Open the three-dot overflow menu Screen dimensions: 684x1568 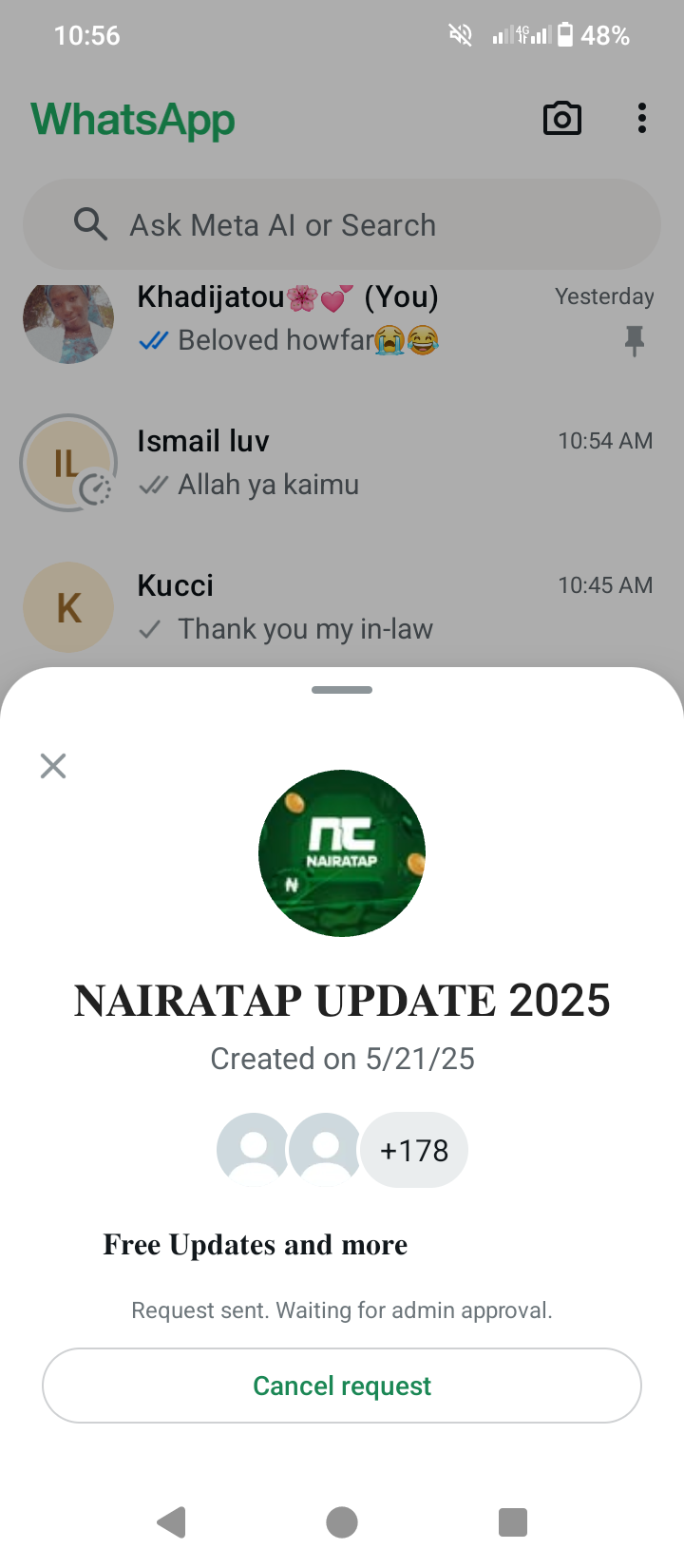tap(642, 119)
